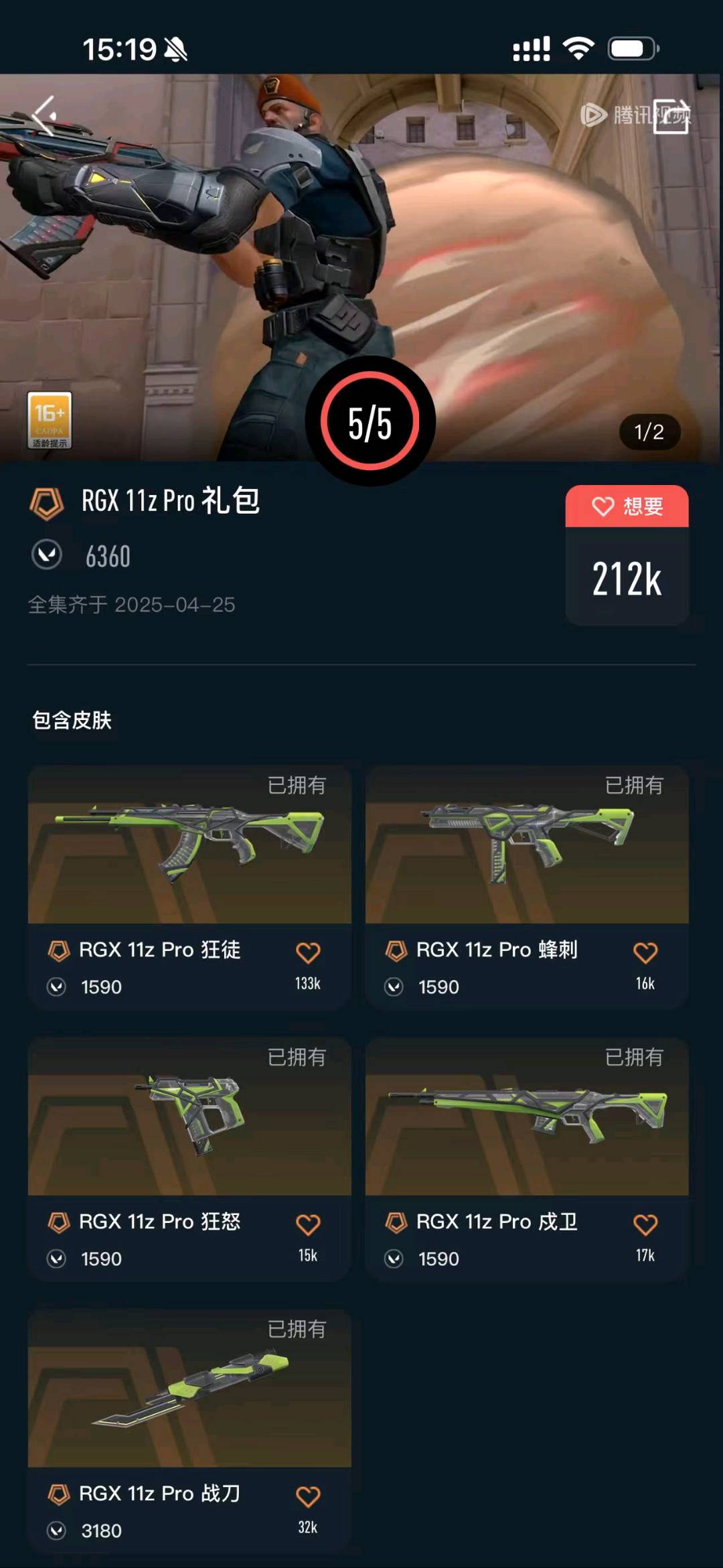Screen dimensions: 723x1568
Task: Like the RGX 11z Pro 狂徒 skin
Action: coord(308,952)
